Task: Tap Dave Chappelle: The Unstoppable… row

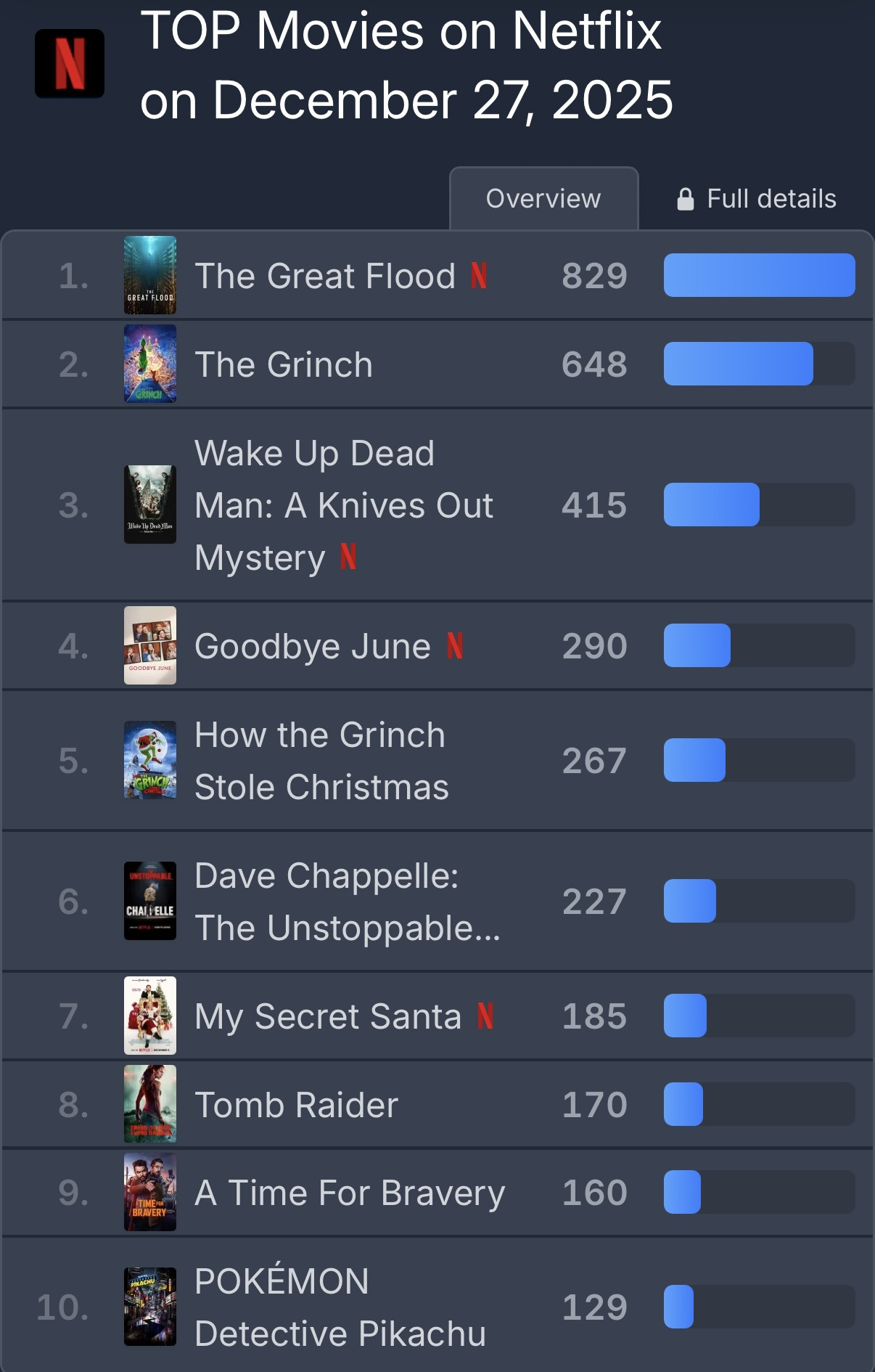Action: pyautogui.click(x=347, y=902)
